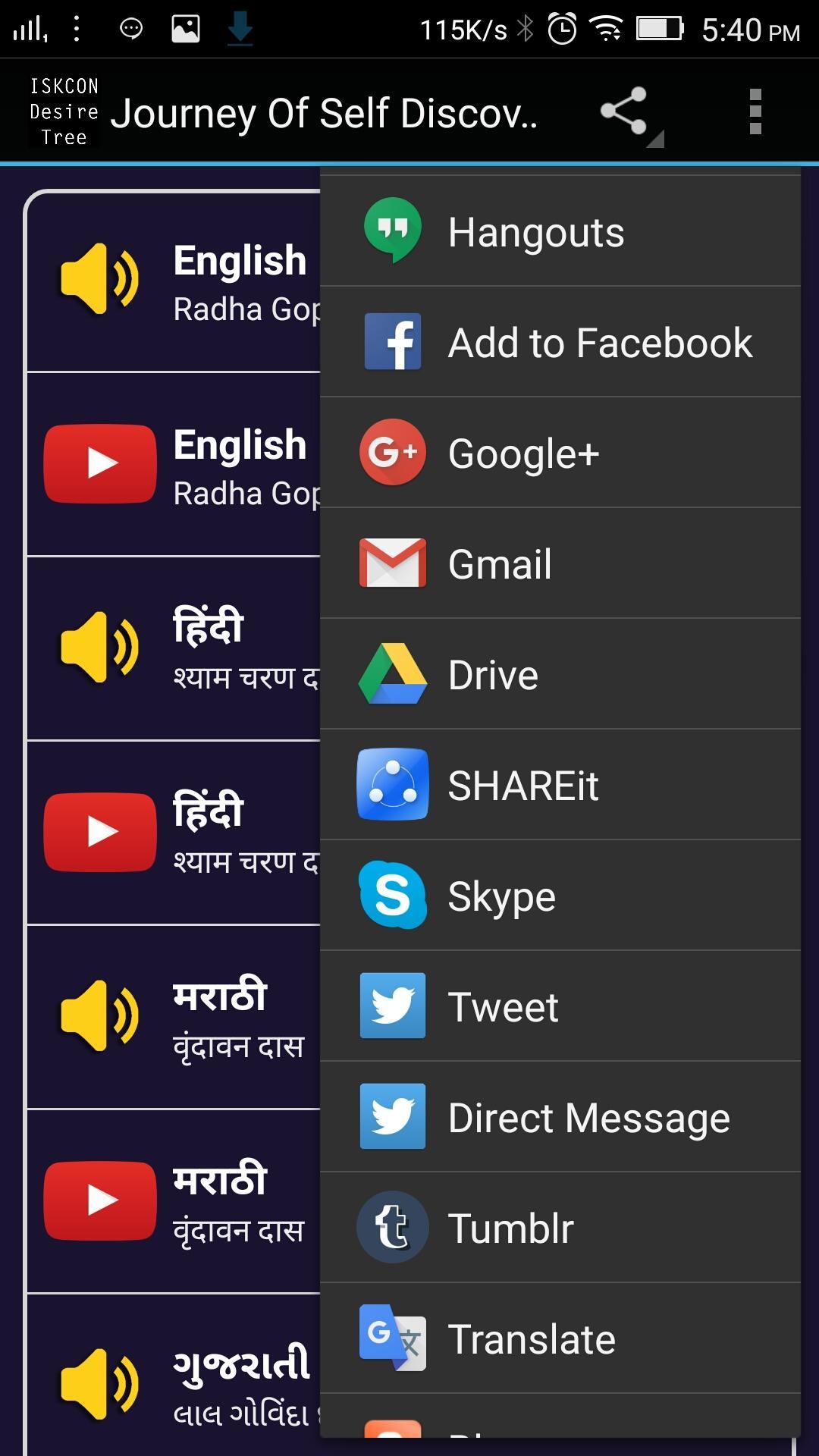This screenshot has width=819, height=1456.
Task: Open English audio by Radha Gop
Action: (x=174, y=281)
